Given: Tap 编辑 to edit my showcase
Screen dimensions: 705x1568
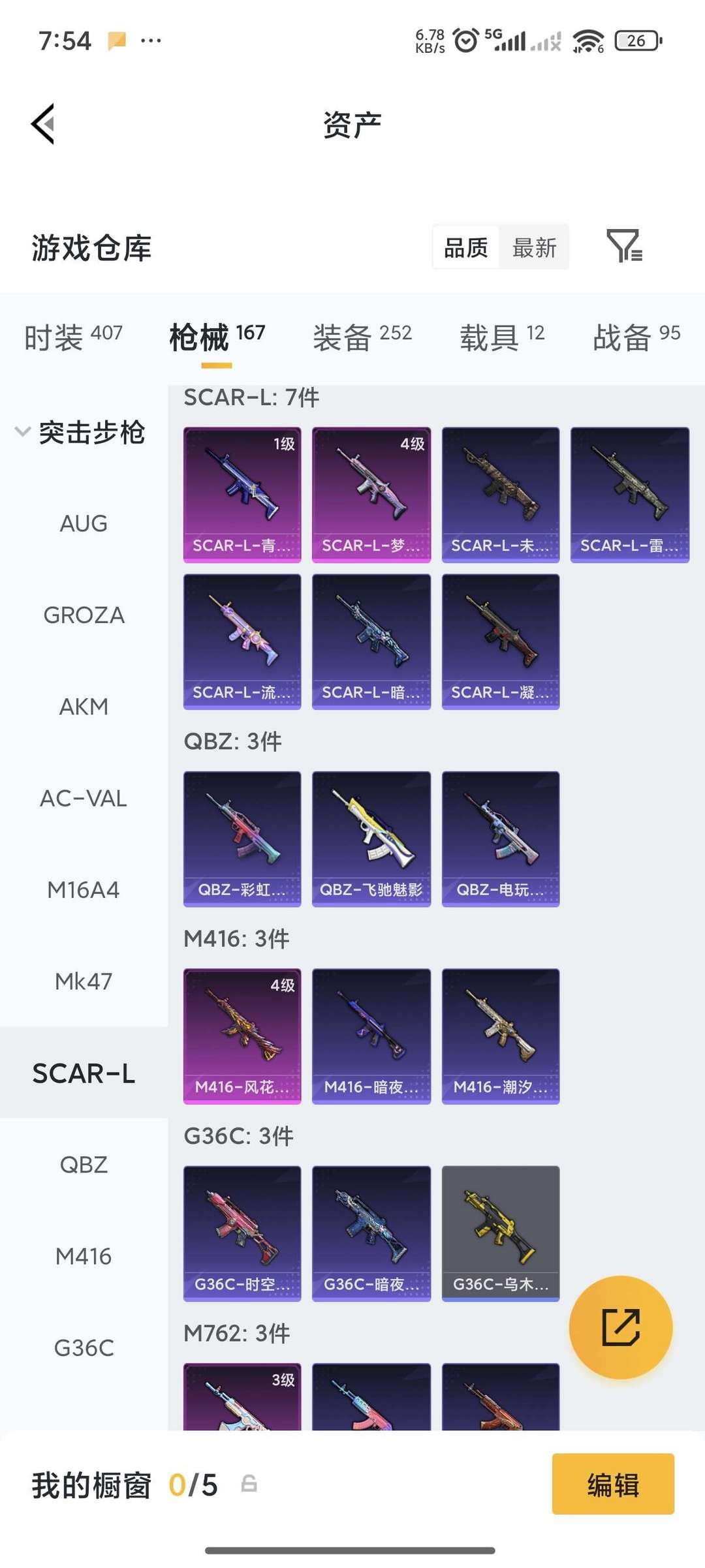Looking at the screenshot, I should pos(613,1484).
